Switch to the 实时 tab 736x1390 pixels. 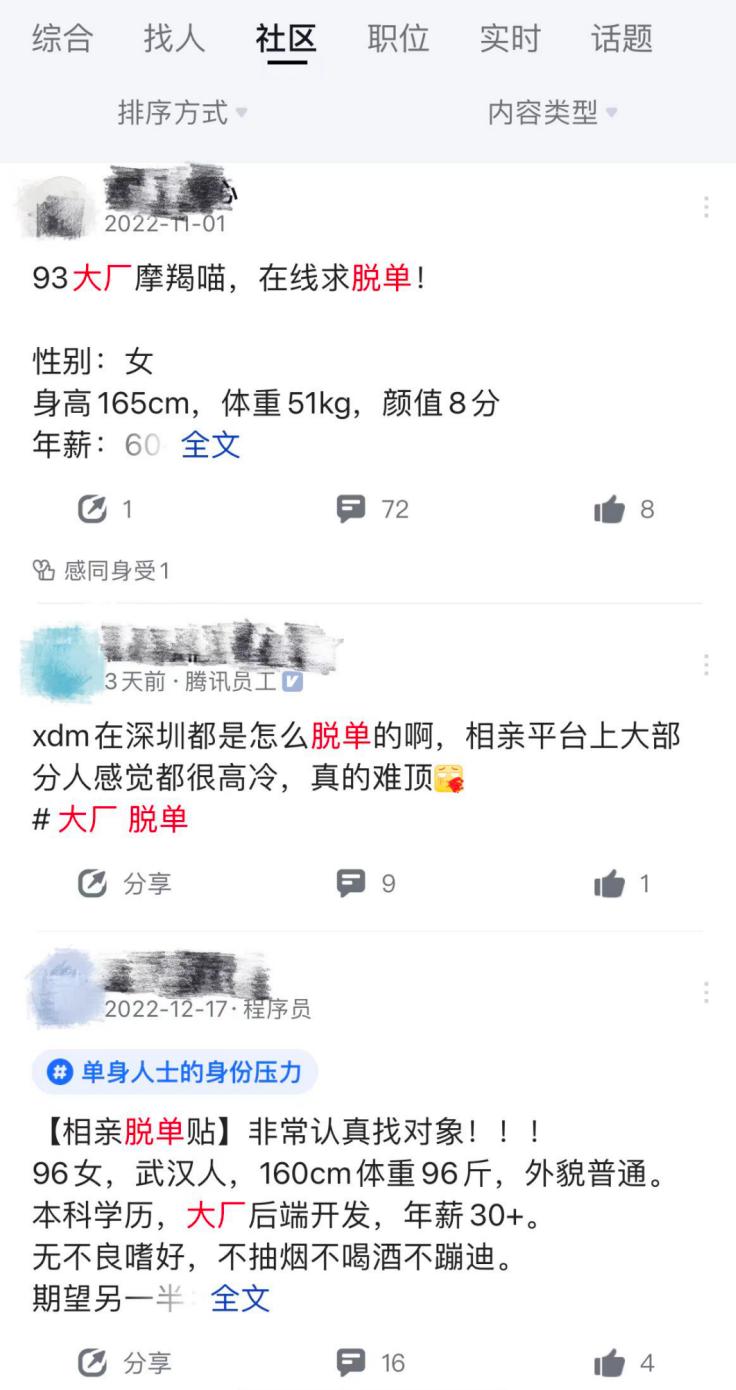509,38
